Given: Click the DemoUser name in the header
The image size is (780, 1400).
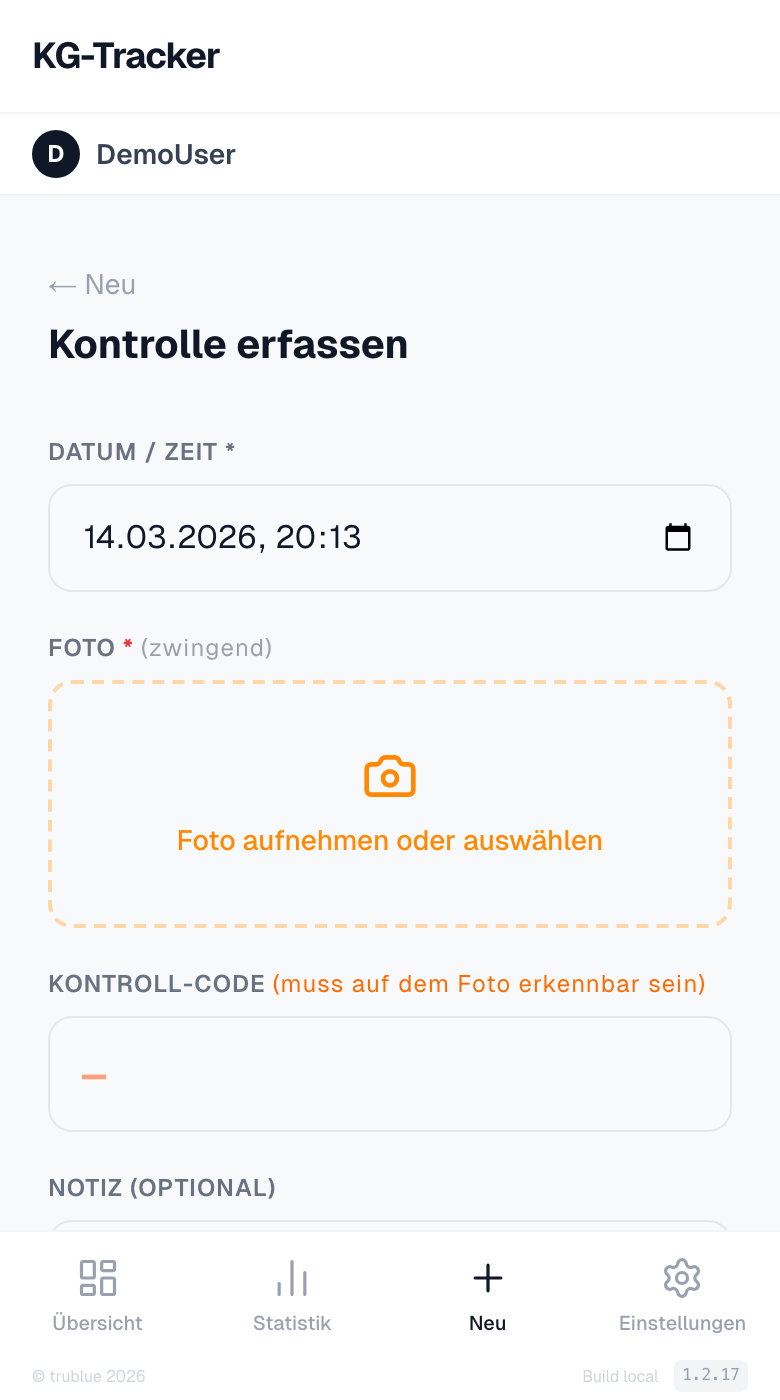Looking at the screenshot, I should [166, 154].
